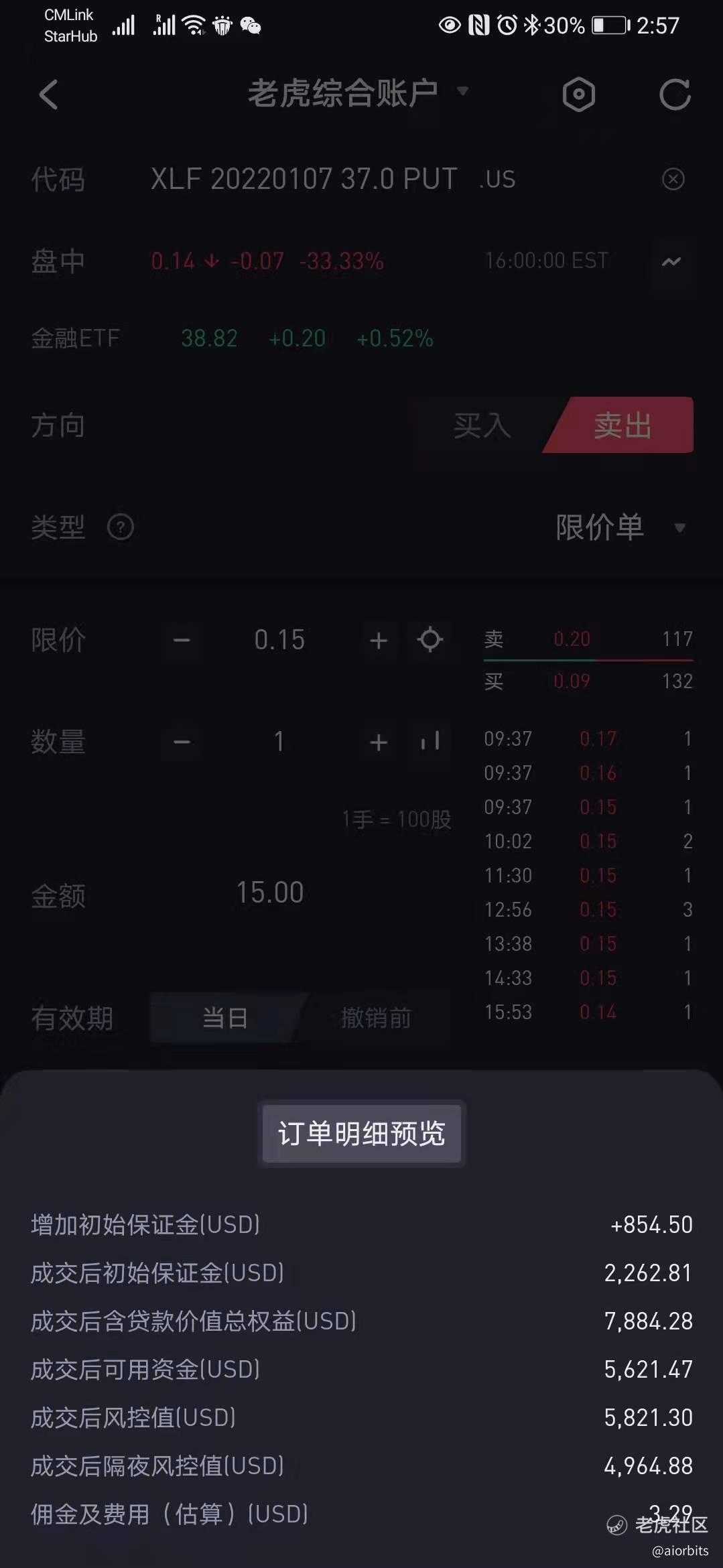Decrease the quantity by one
723x1568 pixels.
point(182,742)
